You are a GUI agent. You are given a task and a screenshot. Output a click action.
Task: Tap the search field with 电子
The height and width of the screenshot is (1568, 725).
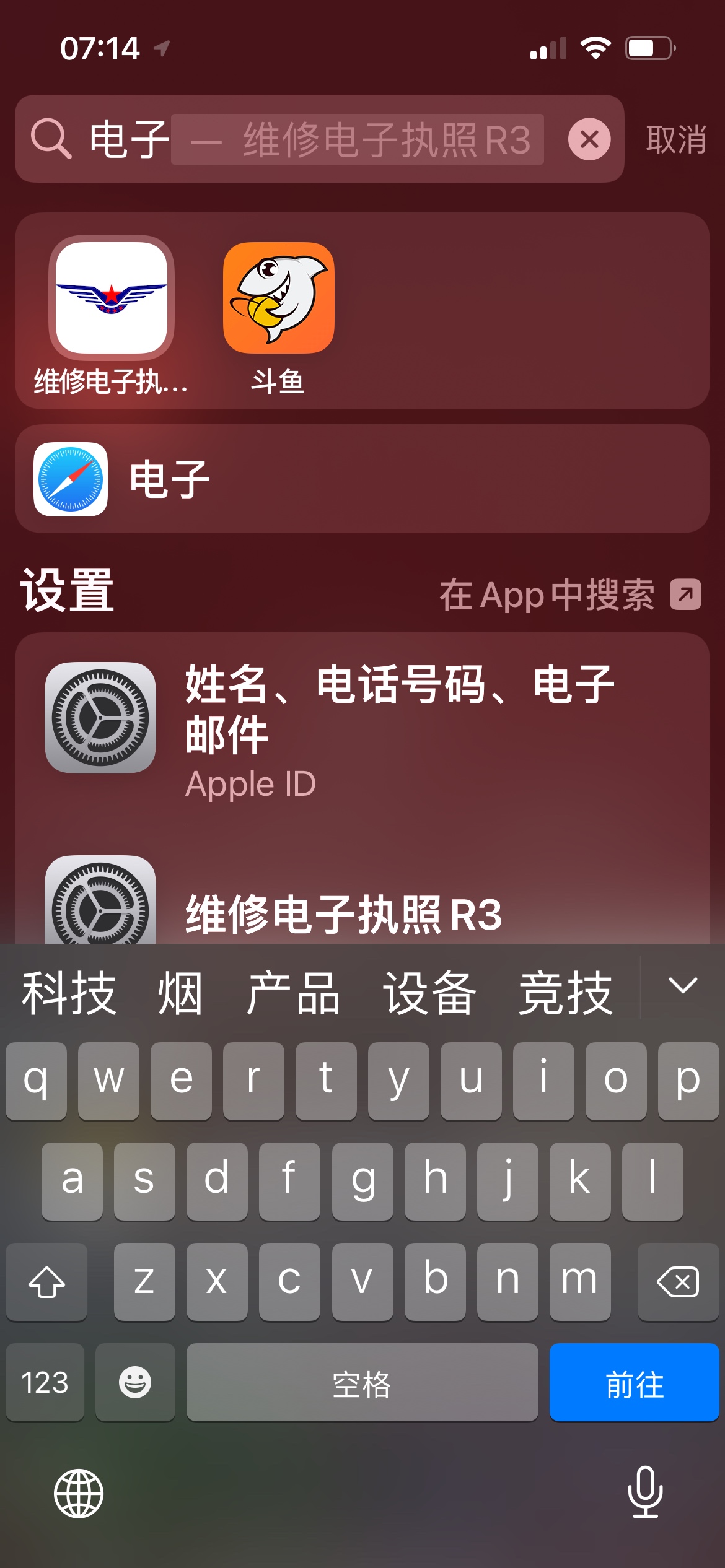[310, 139]
